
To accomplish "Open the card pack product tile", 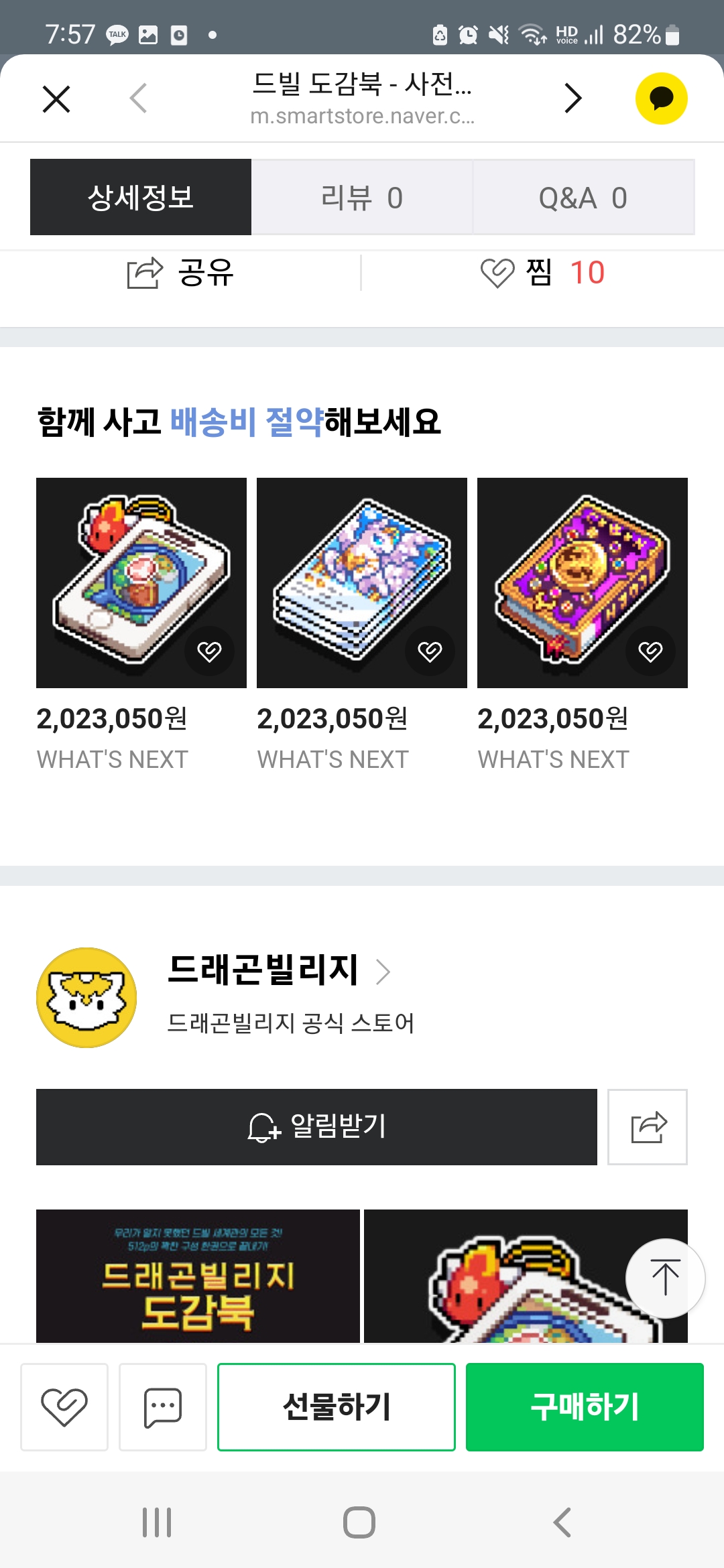I will (361, 582).
